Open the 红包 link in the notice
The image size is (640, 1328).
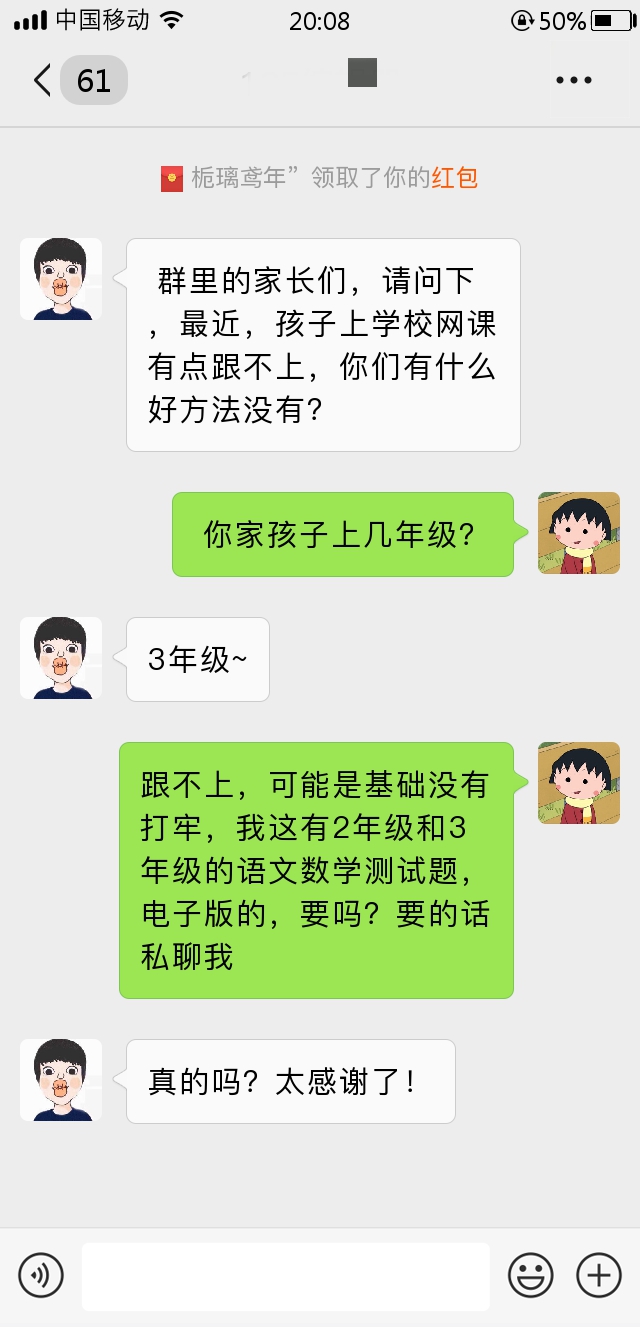coord(454,178)
